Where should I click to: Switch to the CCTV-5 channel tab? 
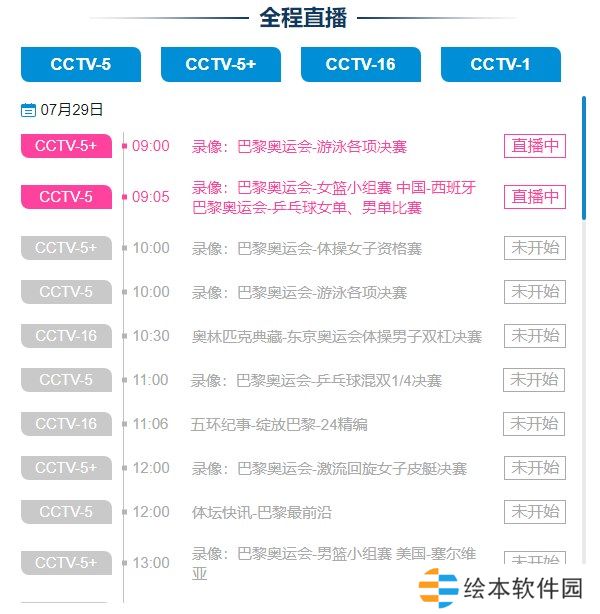coord(80,64)
